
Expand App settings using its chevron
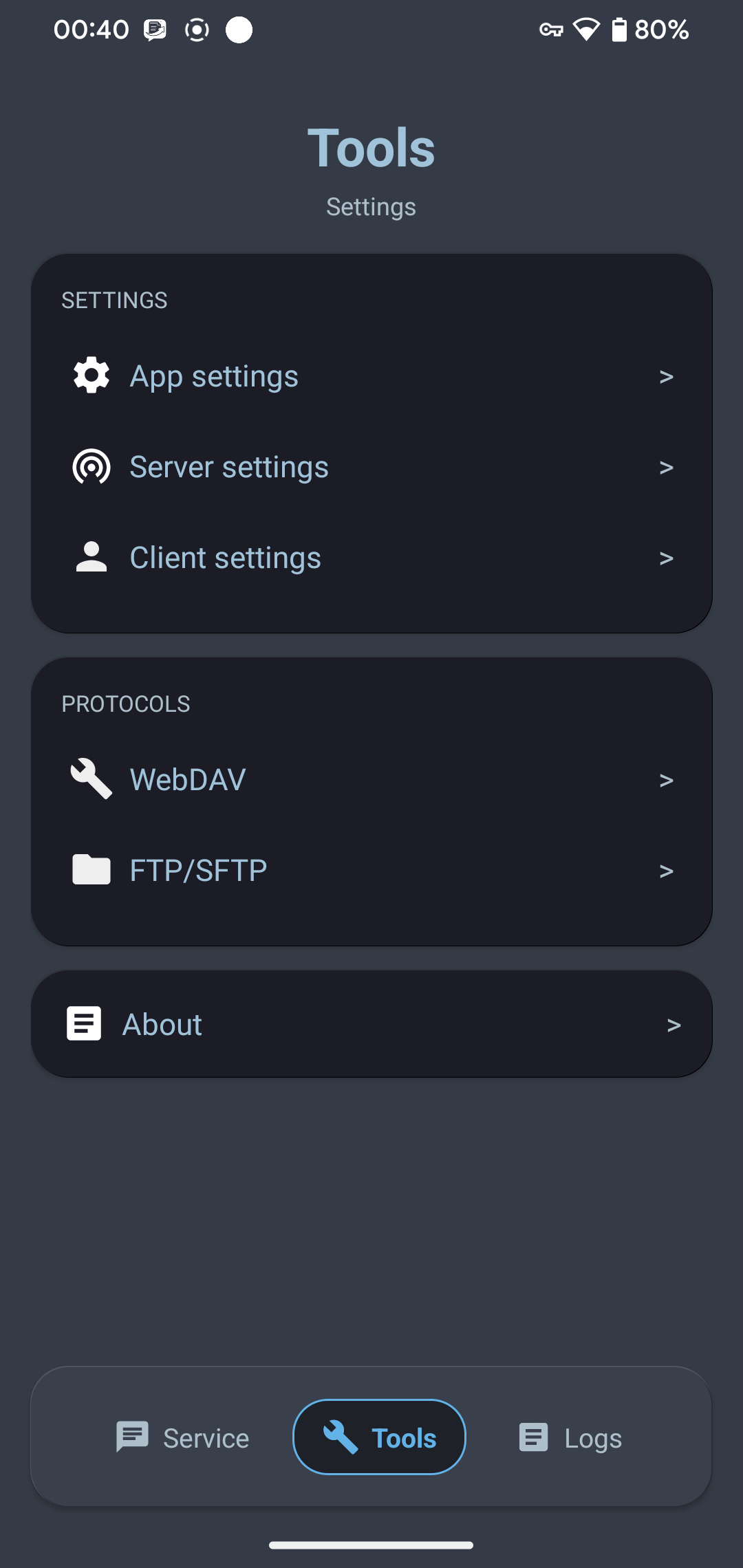pyautogui.click(x=665, y=375)
